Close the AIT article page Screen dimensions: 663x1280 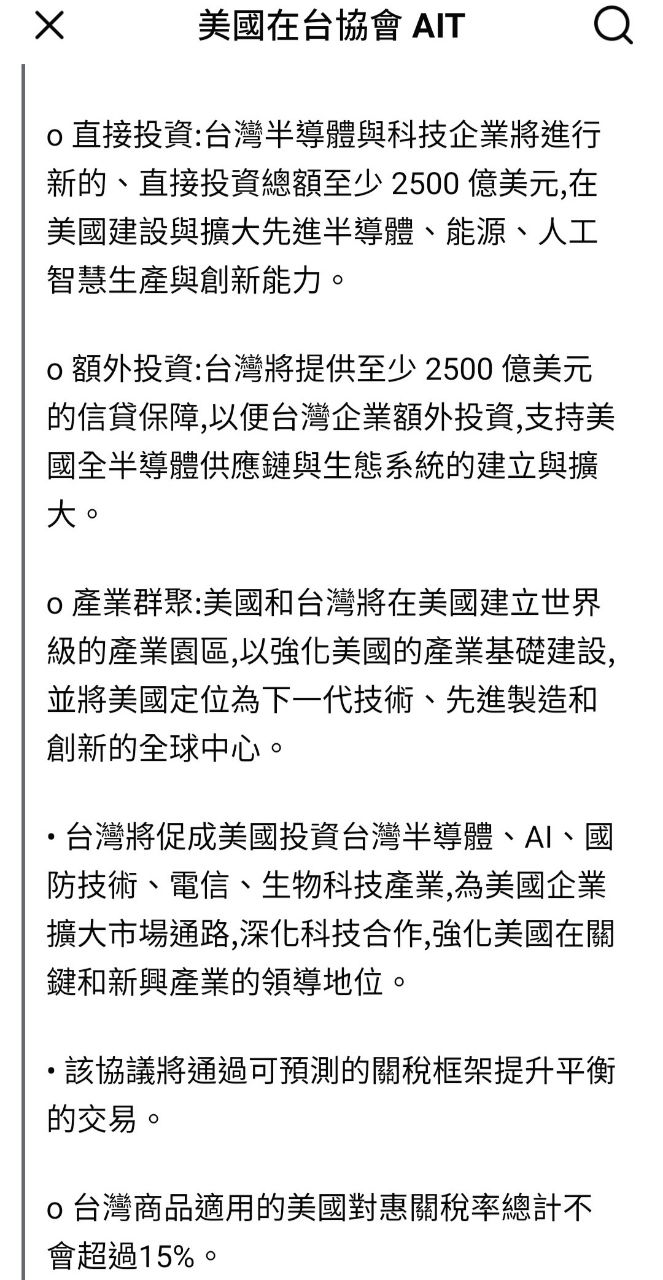pos(49,27)
